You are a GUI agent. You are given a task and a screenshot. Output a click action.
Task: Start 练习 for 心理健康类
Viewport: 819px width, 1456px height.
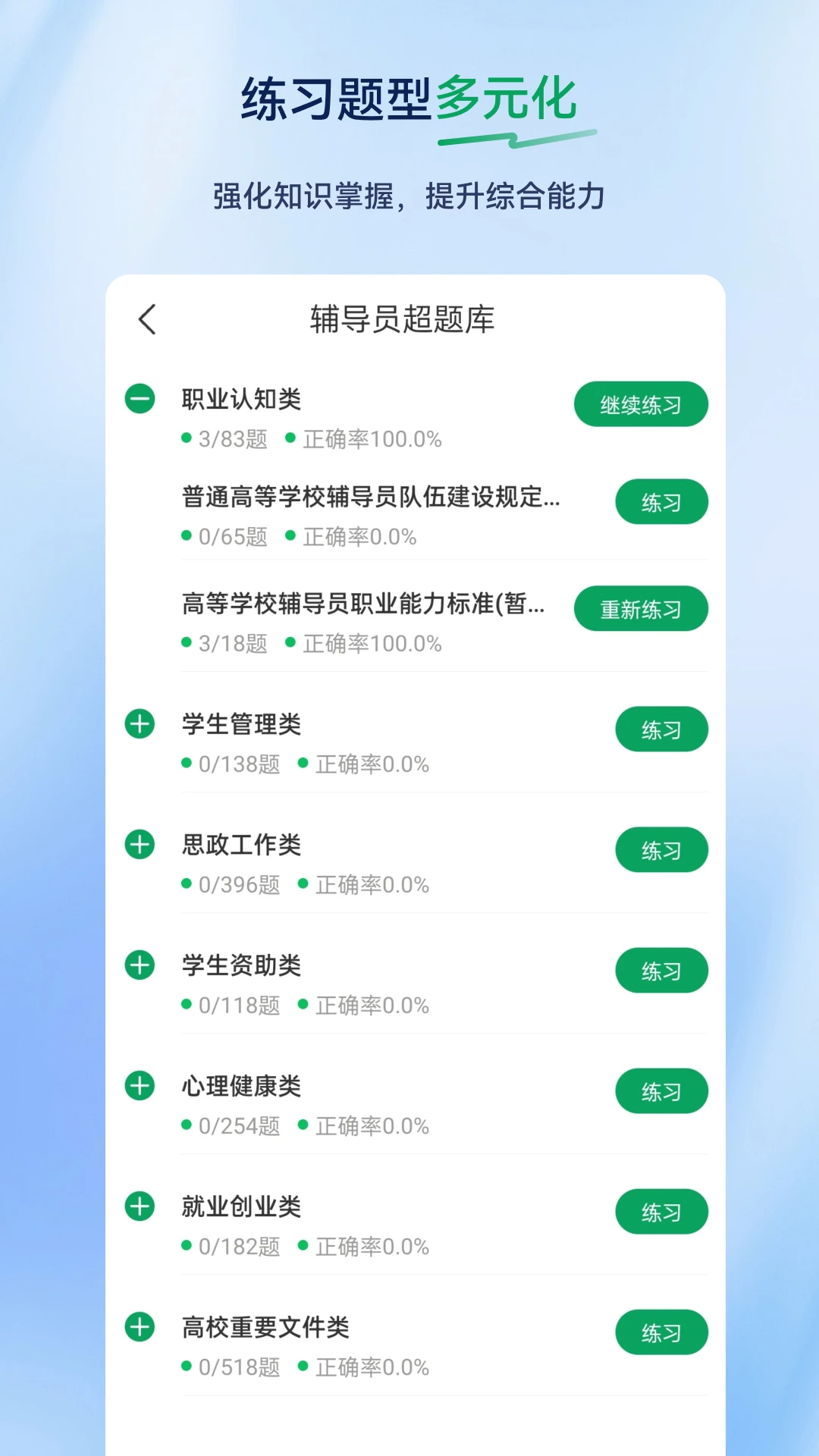coord(661,1090)
